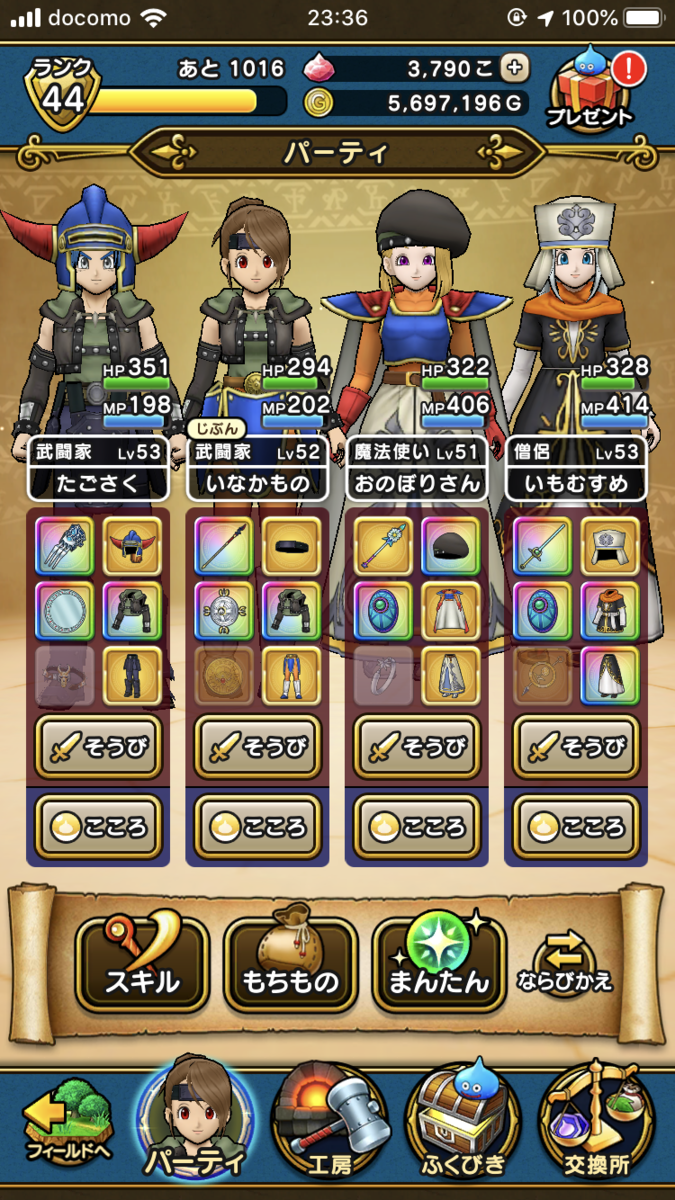
Task: Open こころ for いなかもの
Action: (x=257, y=826)
